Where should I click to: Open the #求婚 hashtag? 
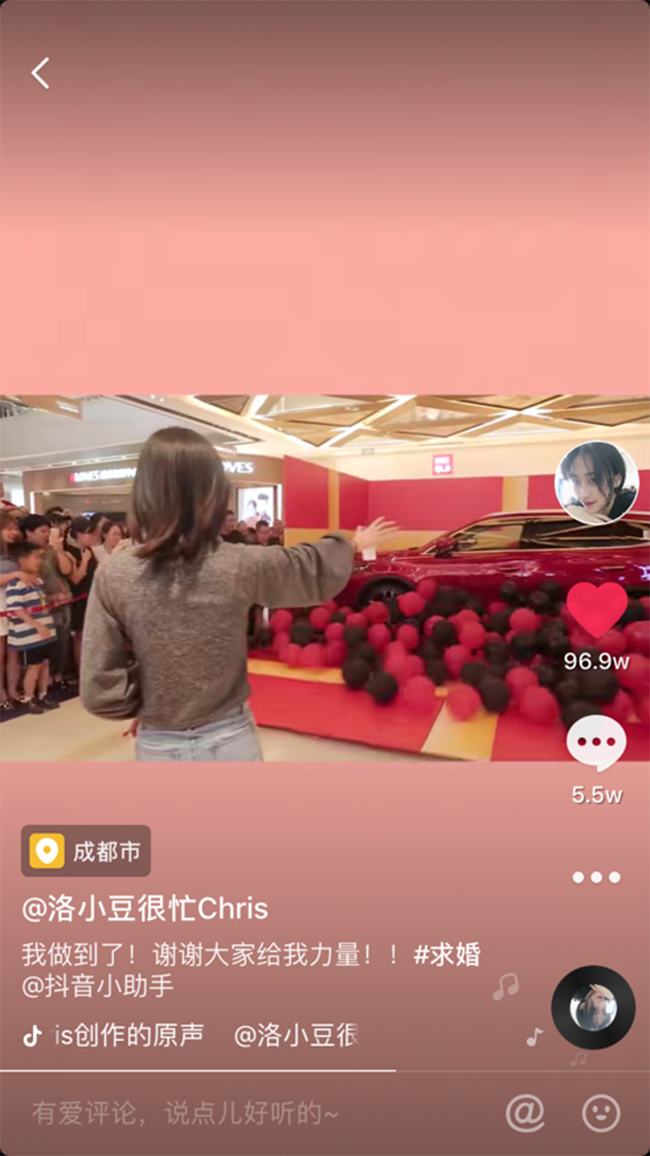(x=447, y=953)
